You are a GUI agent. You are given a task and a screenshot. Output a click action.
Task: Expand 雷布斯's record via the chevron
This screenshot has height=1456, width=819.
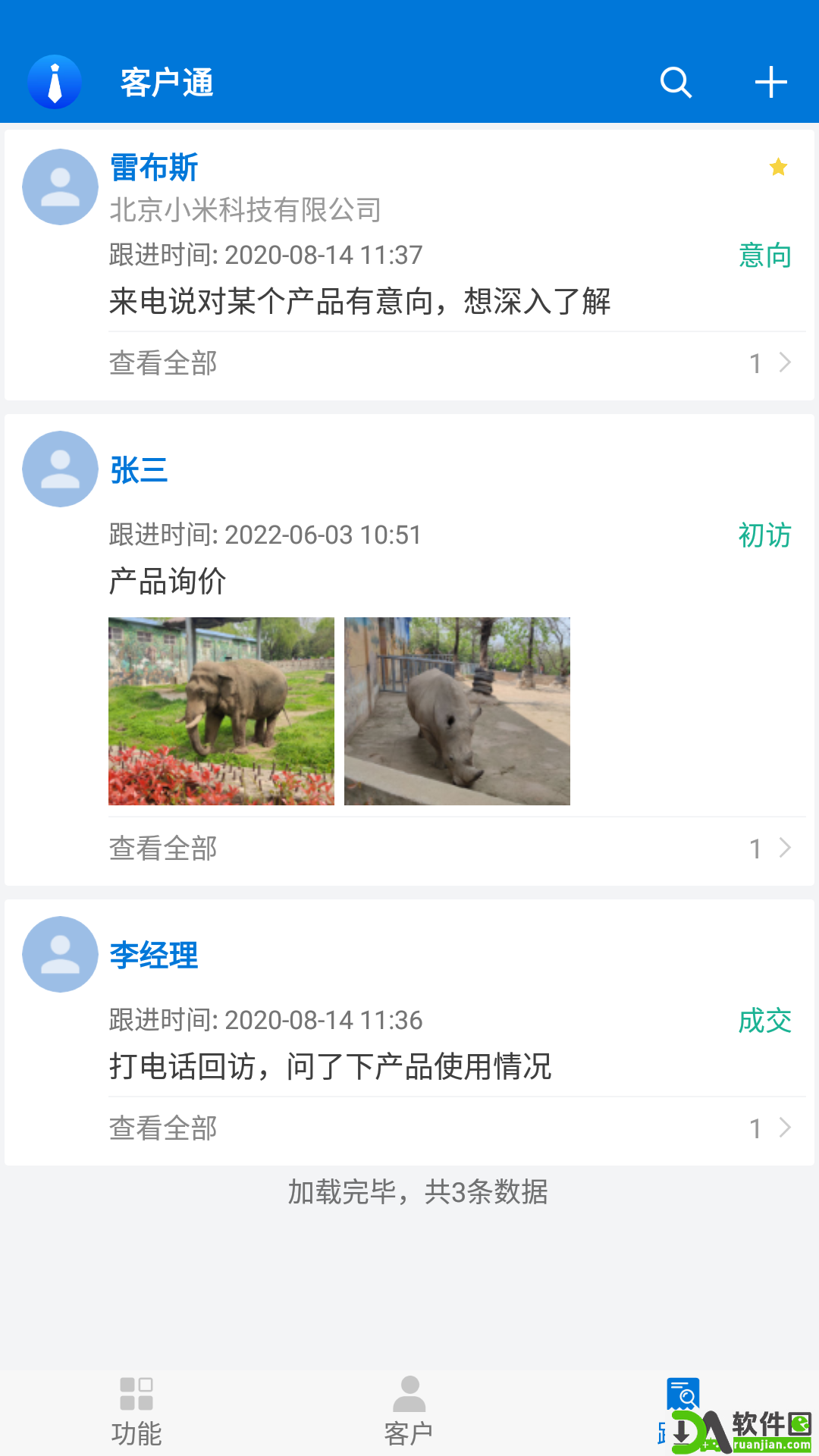(783, 362)
